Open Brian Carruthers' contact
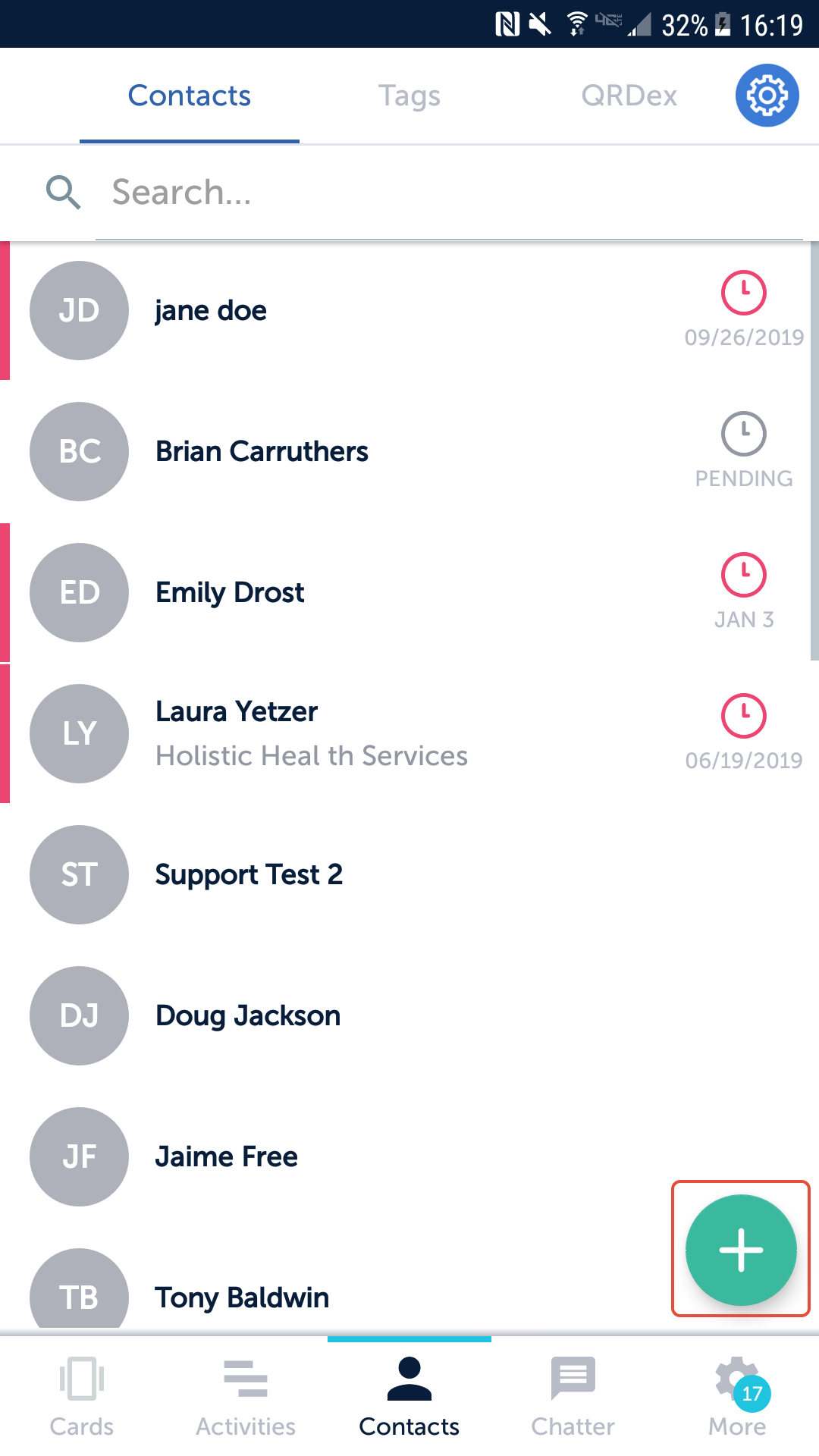This screenshot has width=819, height=1456. click(262, 452)
